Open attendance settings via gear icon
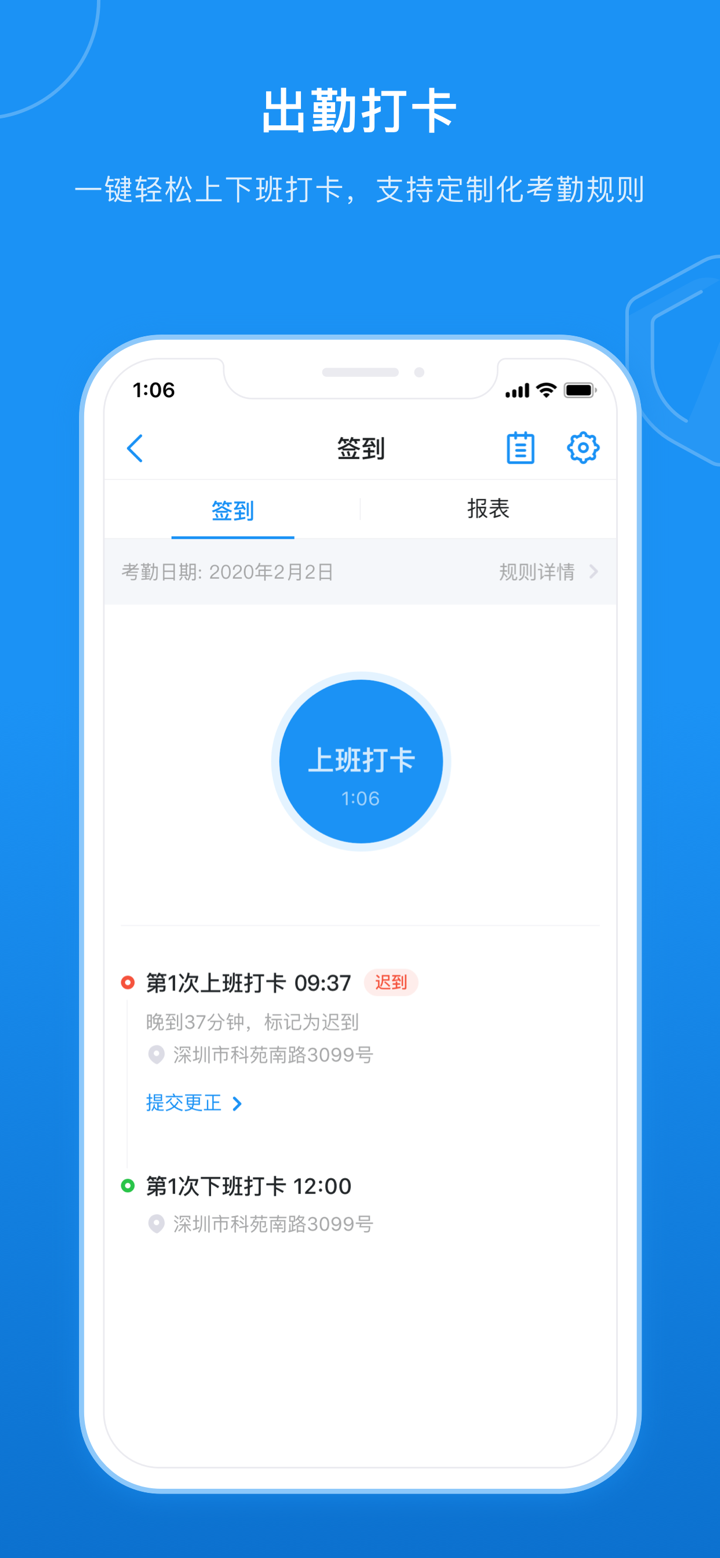Screen dimensions: 720x1558 pyautogui.click(x=583, y=448)
